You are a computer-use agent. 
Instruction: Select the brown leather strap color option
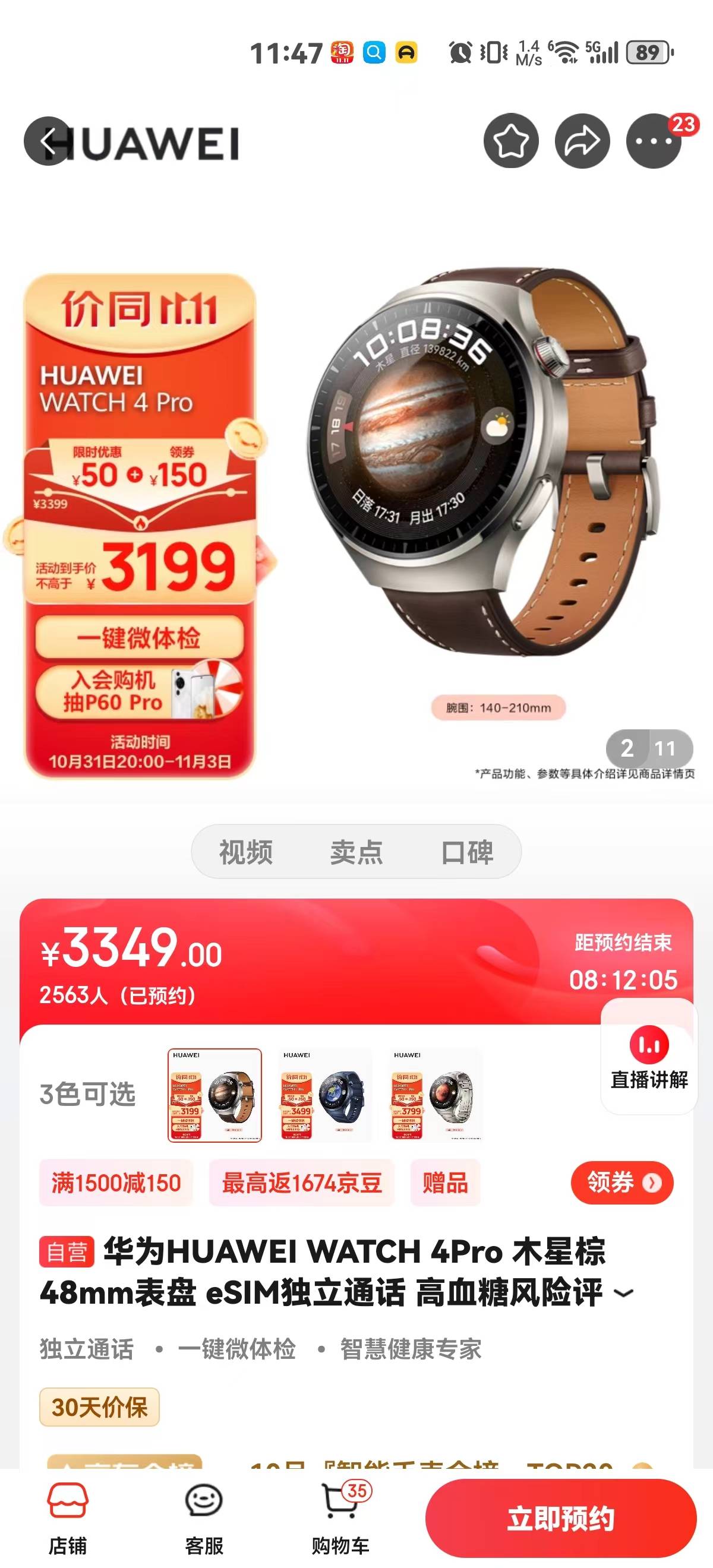pos(214,1095)
